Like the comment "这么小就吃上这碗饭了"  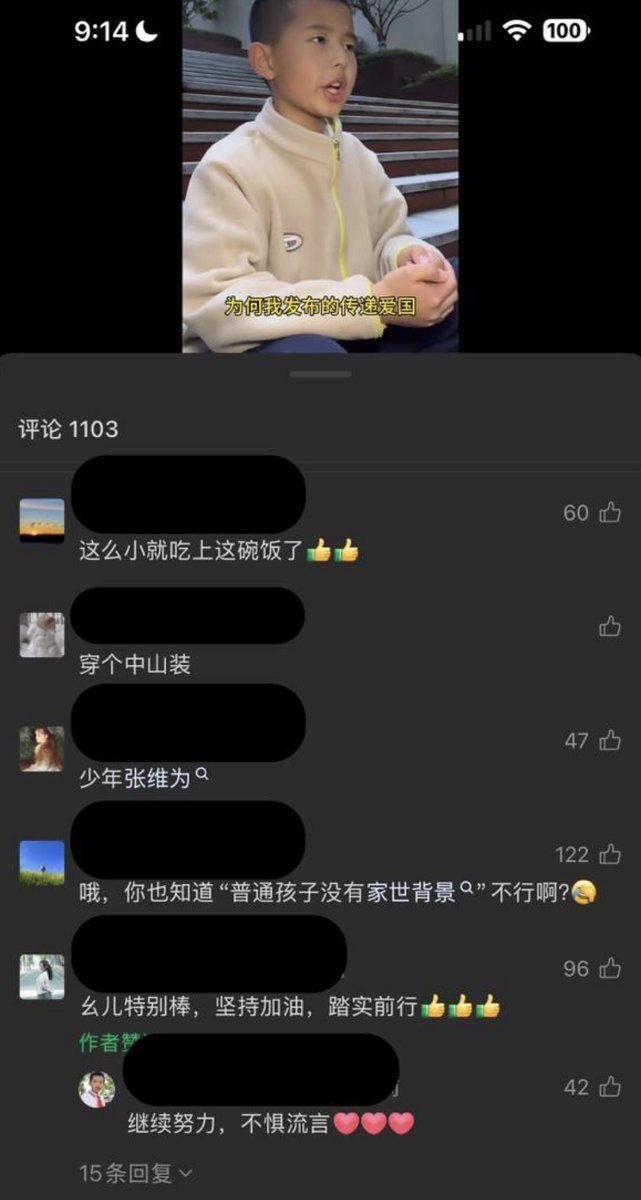[610, 513]
